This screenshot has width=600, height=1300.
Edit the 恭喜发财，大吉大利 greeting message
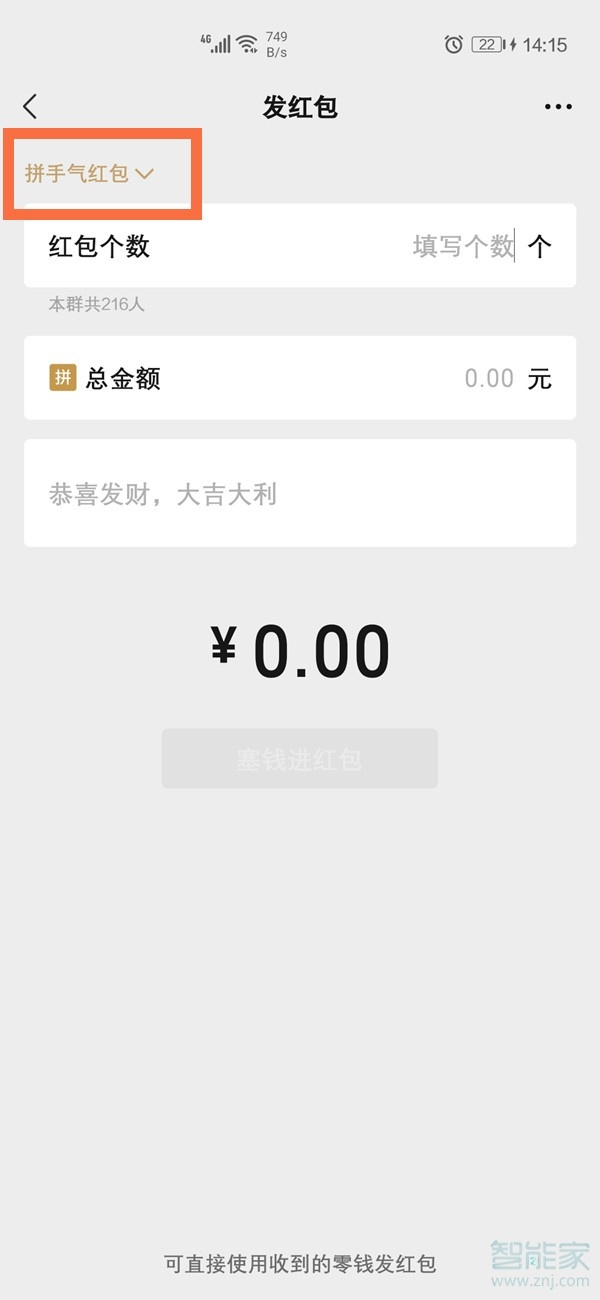(300, 494)
